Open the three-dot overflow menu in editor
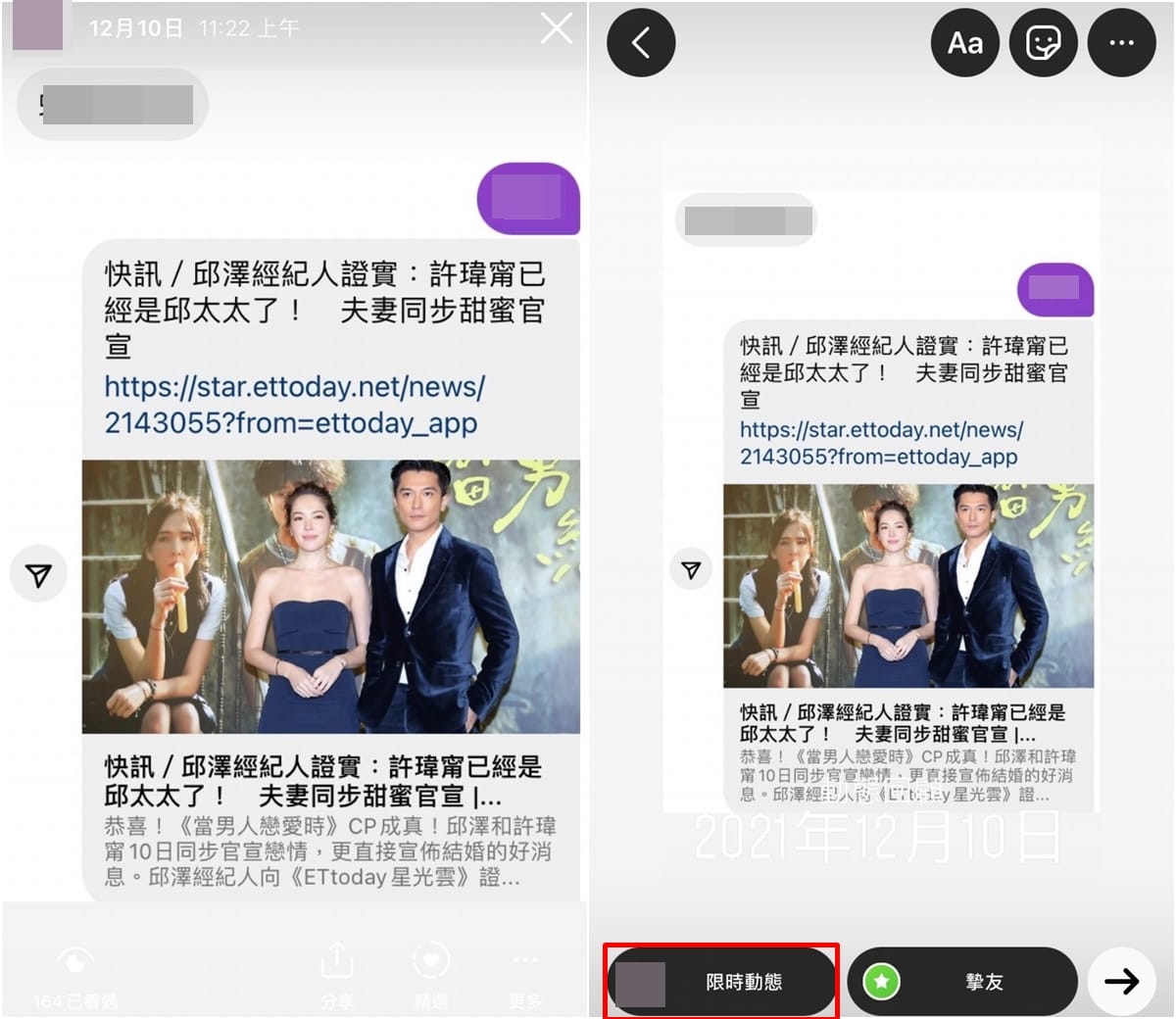 coord(1122,43)
